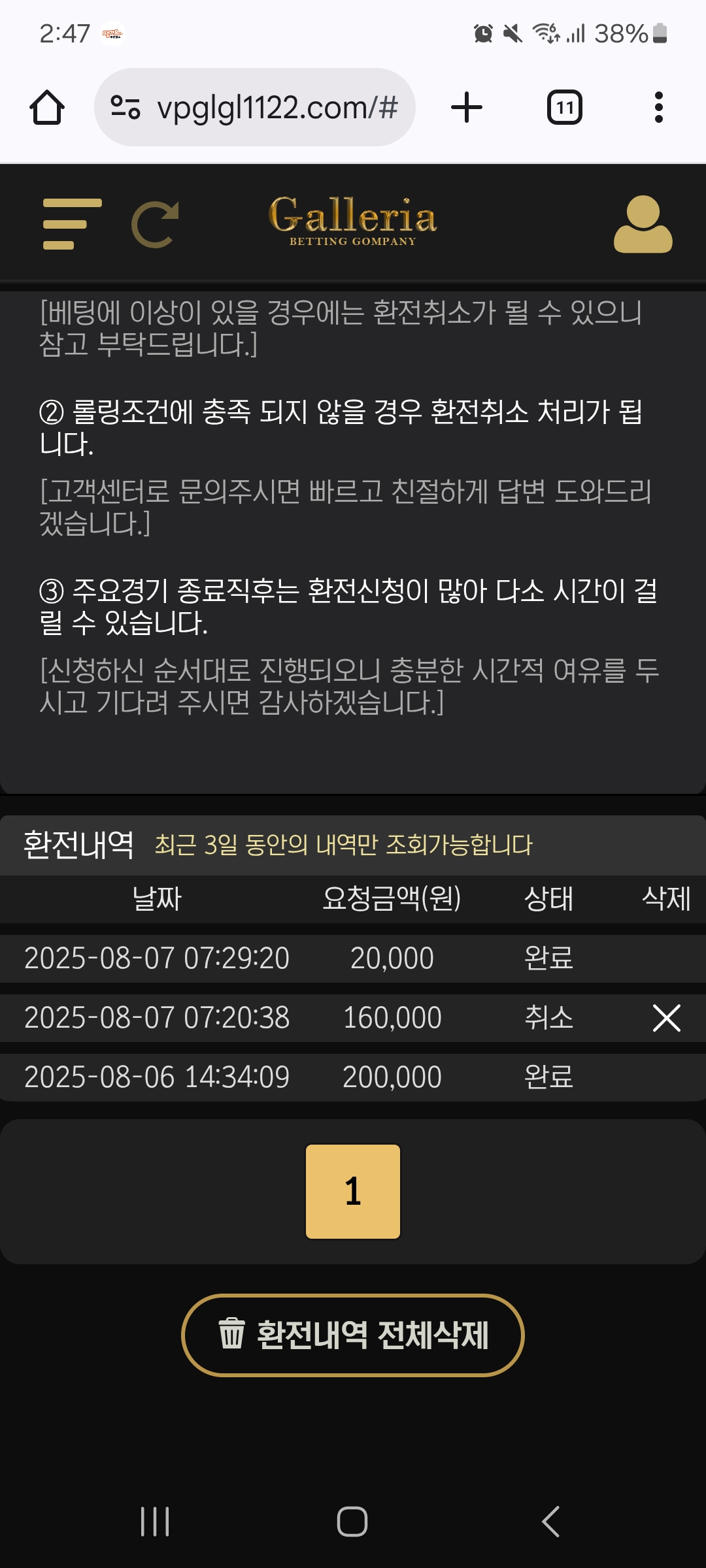Image resolution: width=706 pixels, height=1568 pixels.
Task: Open the recent apps view
Action: pyautogui.click(x=155, y=1522)
